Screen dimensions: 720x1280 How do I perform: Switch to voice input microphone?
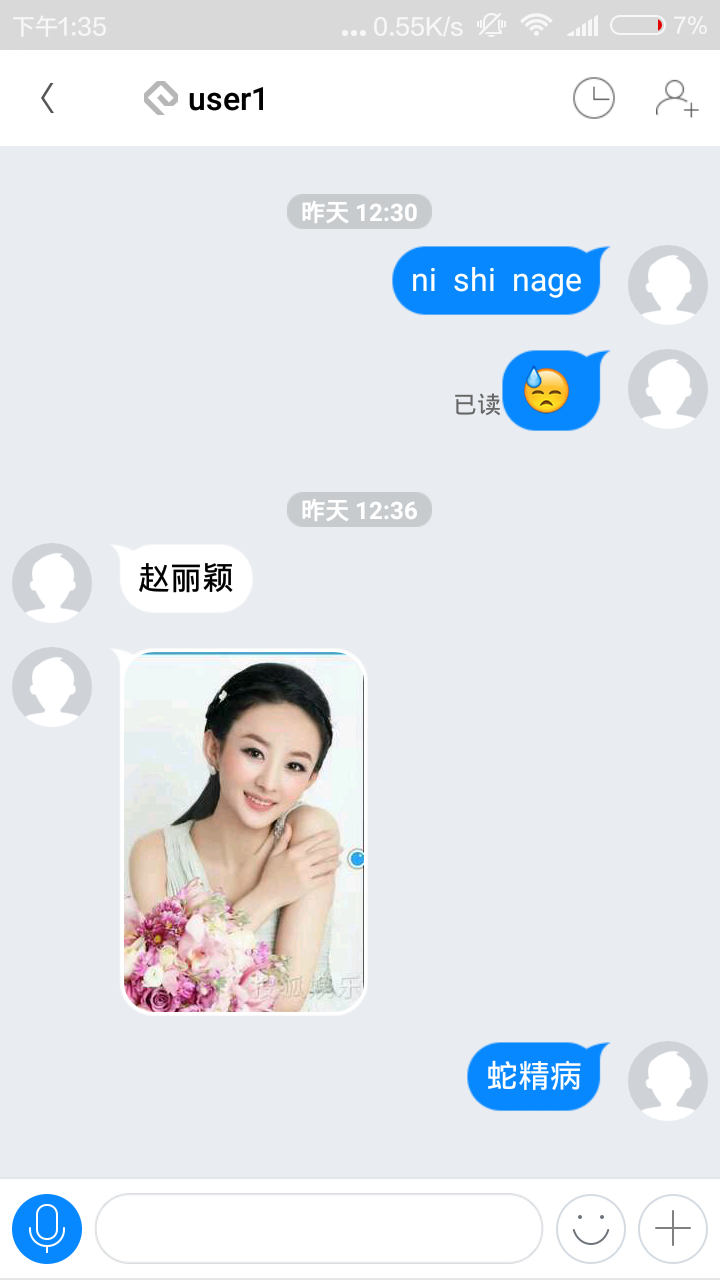pos(47,1228)
